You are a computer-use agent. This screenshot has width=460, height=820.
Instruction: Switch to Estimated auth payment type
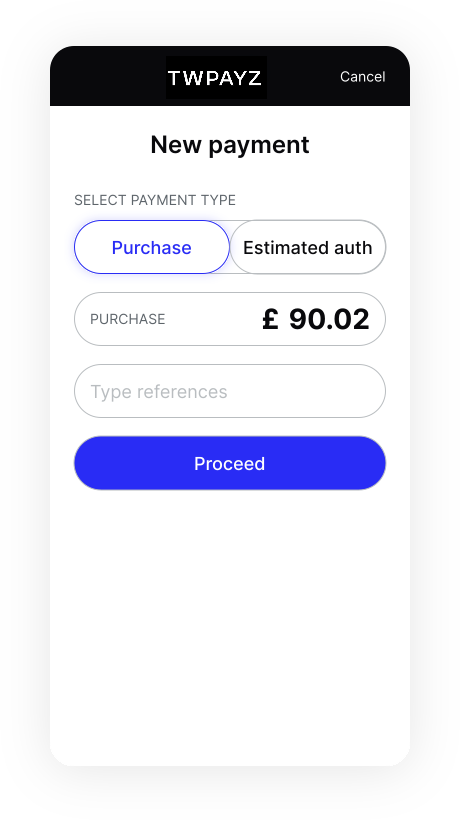tap(307, 247)
